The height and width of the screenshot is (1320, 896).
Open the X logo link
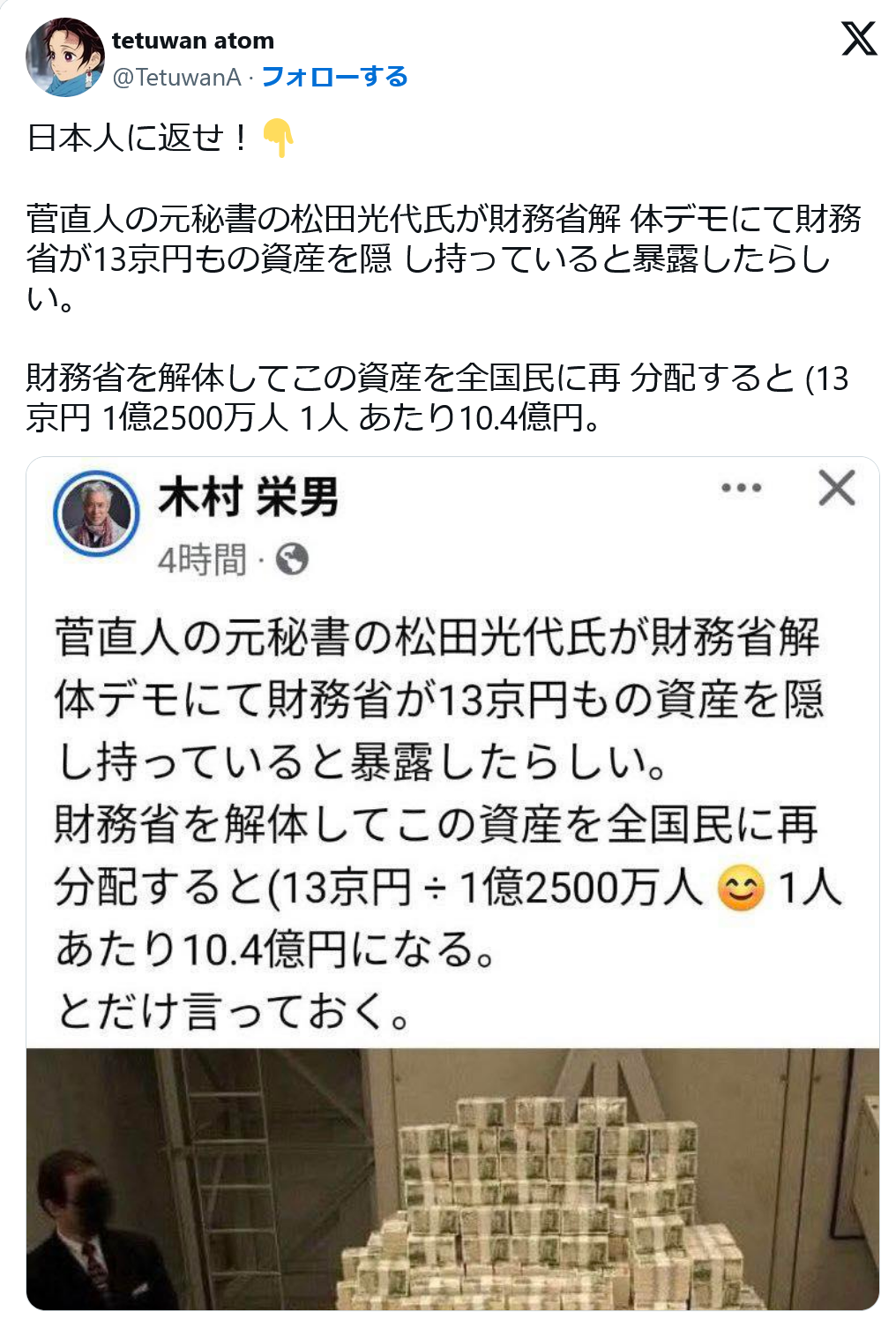pos(858,40)
